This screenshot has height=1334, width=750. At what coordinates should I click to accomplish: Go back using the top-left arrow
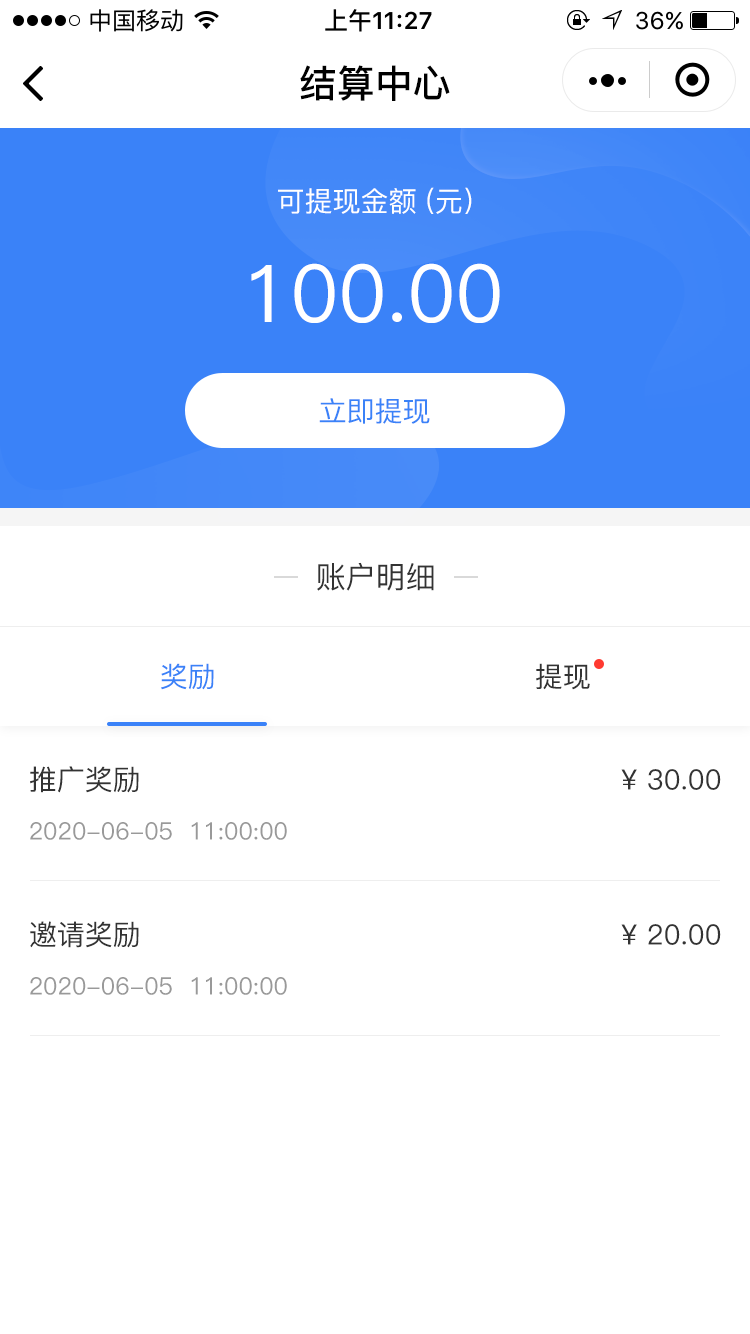[34, 83]
